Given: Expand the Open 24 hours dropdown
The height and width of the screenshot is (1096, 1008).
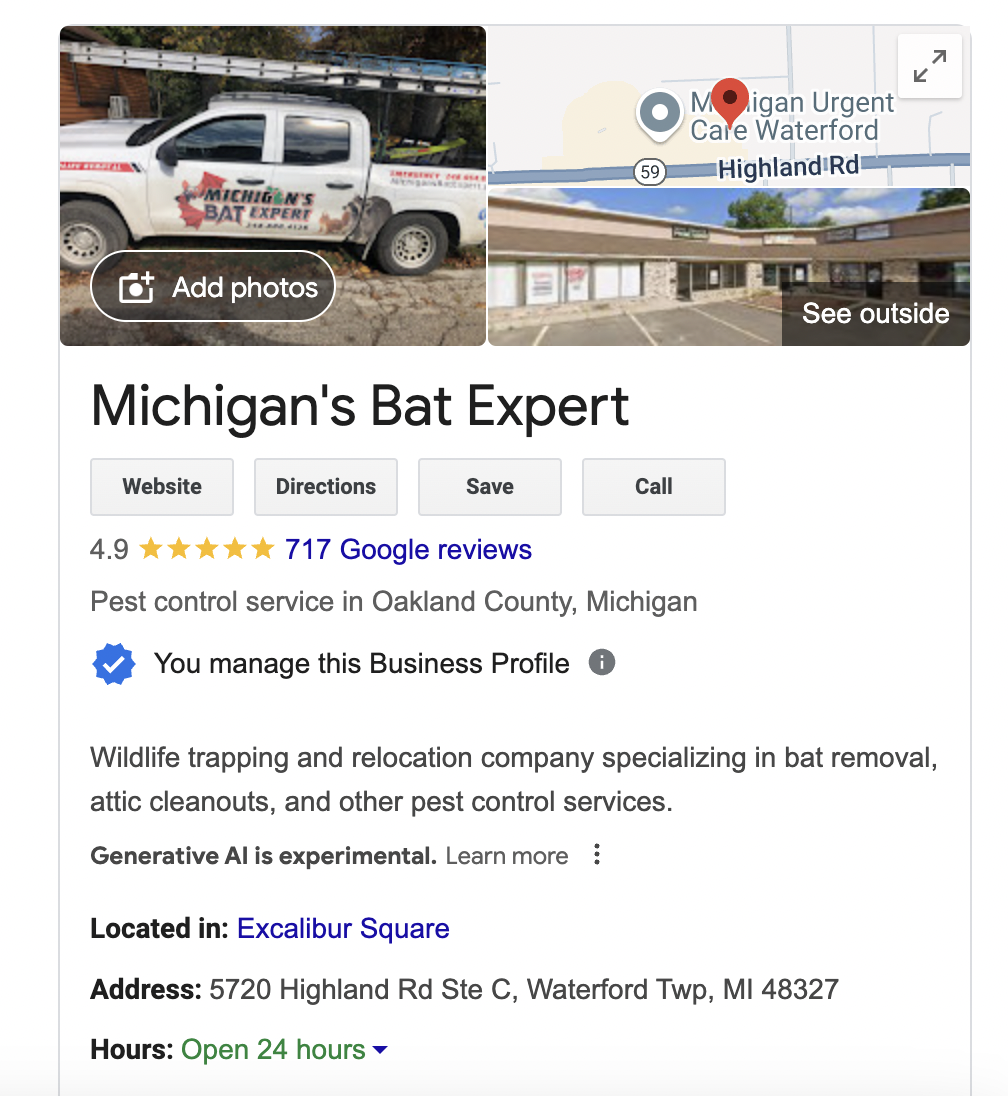Looking at the screenshot, I should (x=380, y=1050).
